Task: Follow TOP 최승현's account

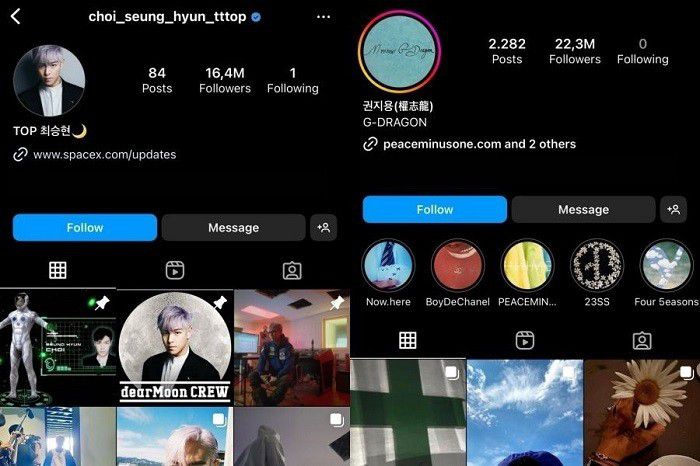Action: [x=85, y=228]
